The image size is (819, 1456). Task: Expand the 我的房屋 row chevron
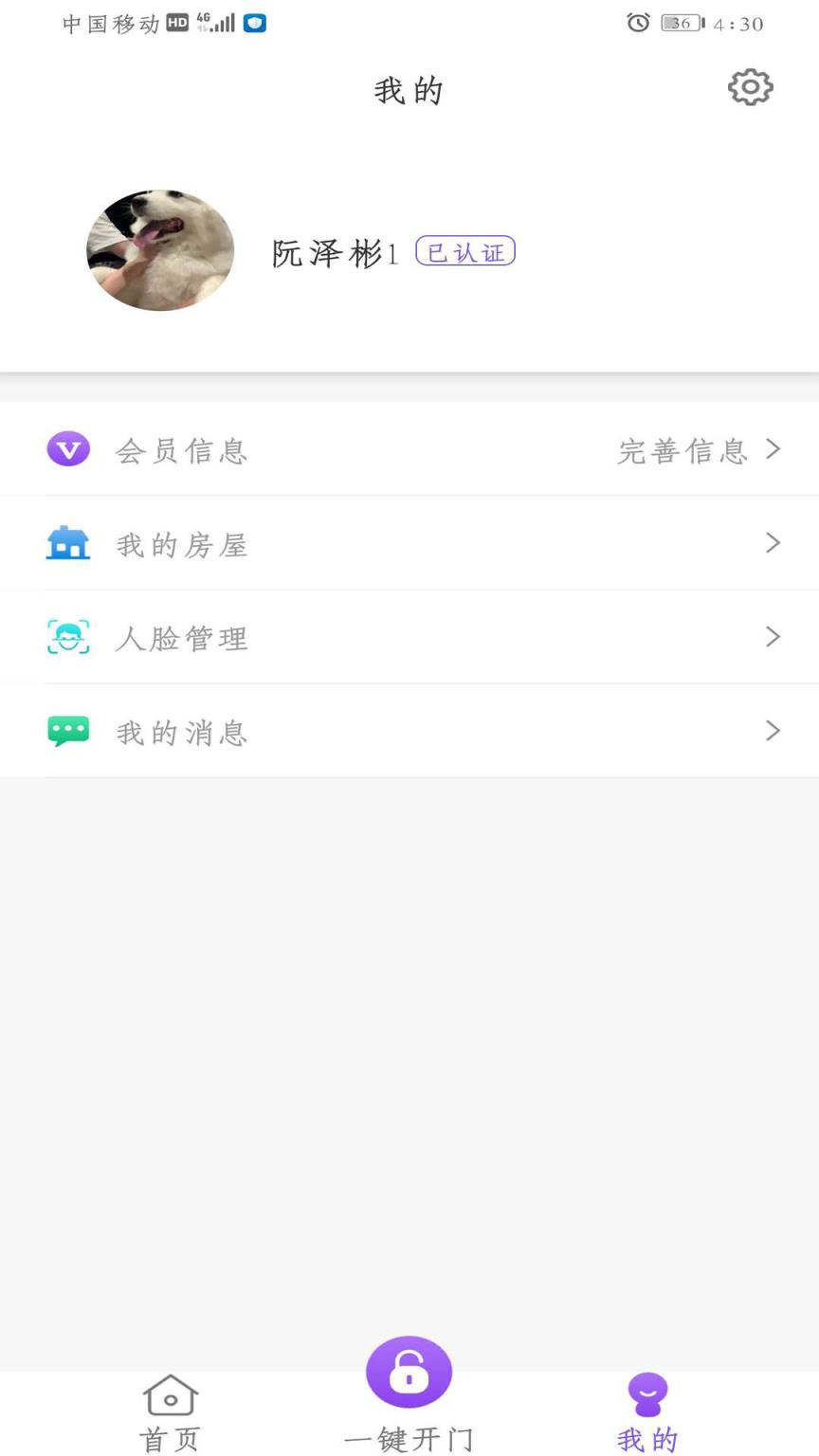pos(773,542)
